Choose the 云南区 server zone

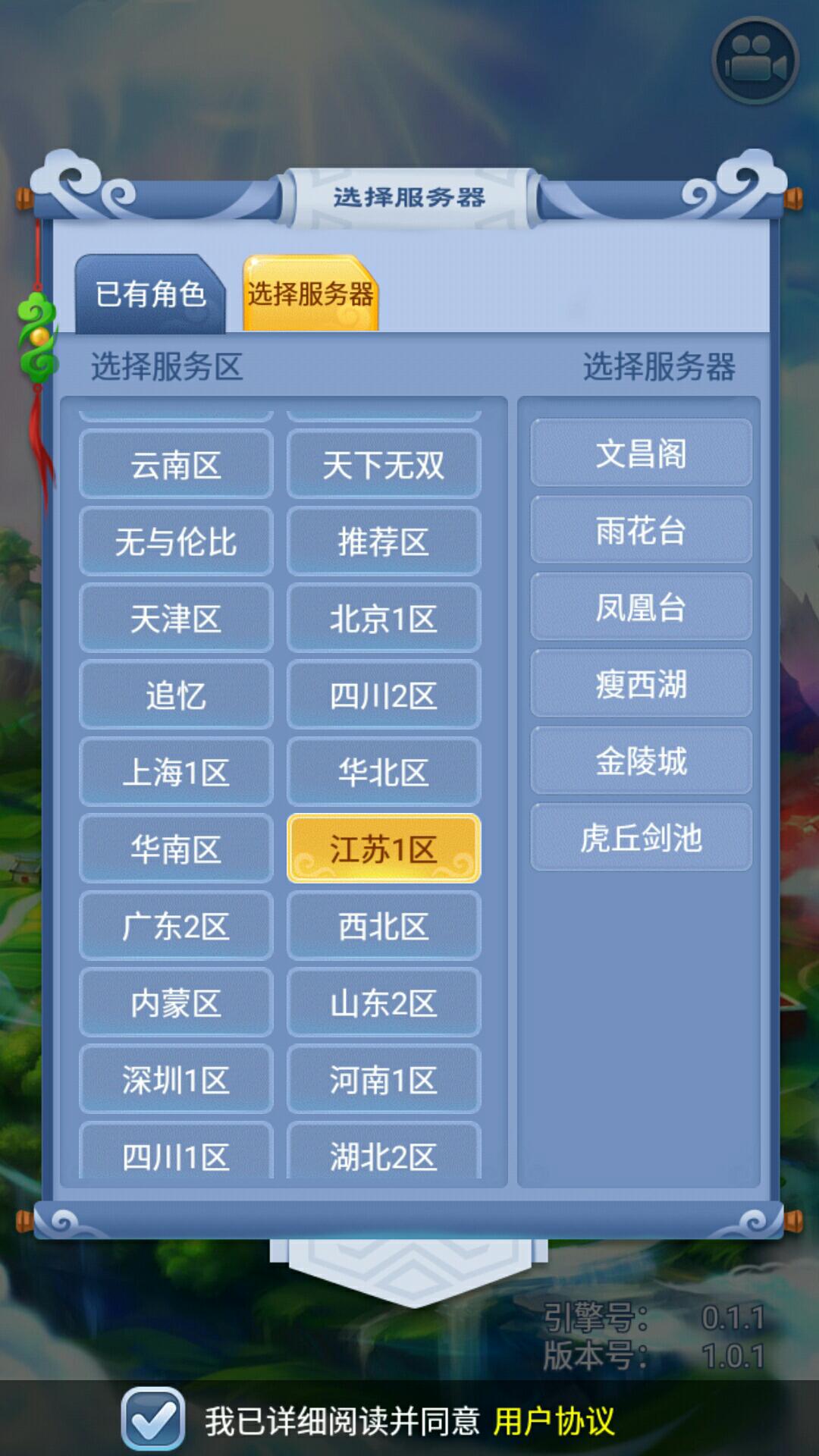point(176,465)
